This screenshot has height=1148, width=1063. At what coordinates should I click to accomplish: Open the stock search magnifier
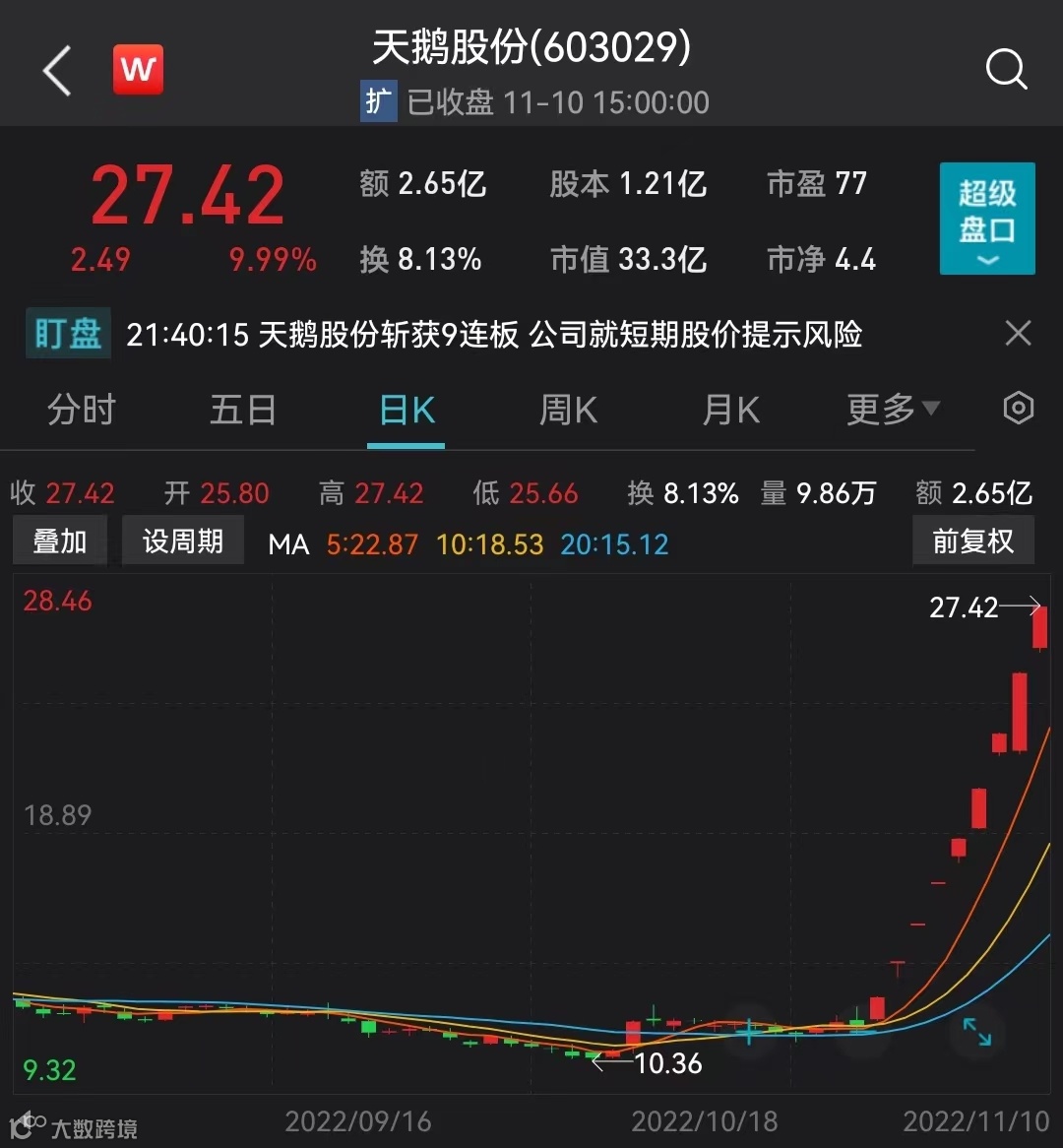click(x=1006, y=71)
